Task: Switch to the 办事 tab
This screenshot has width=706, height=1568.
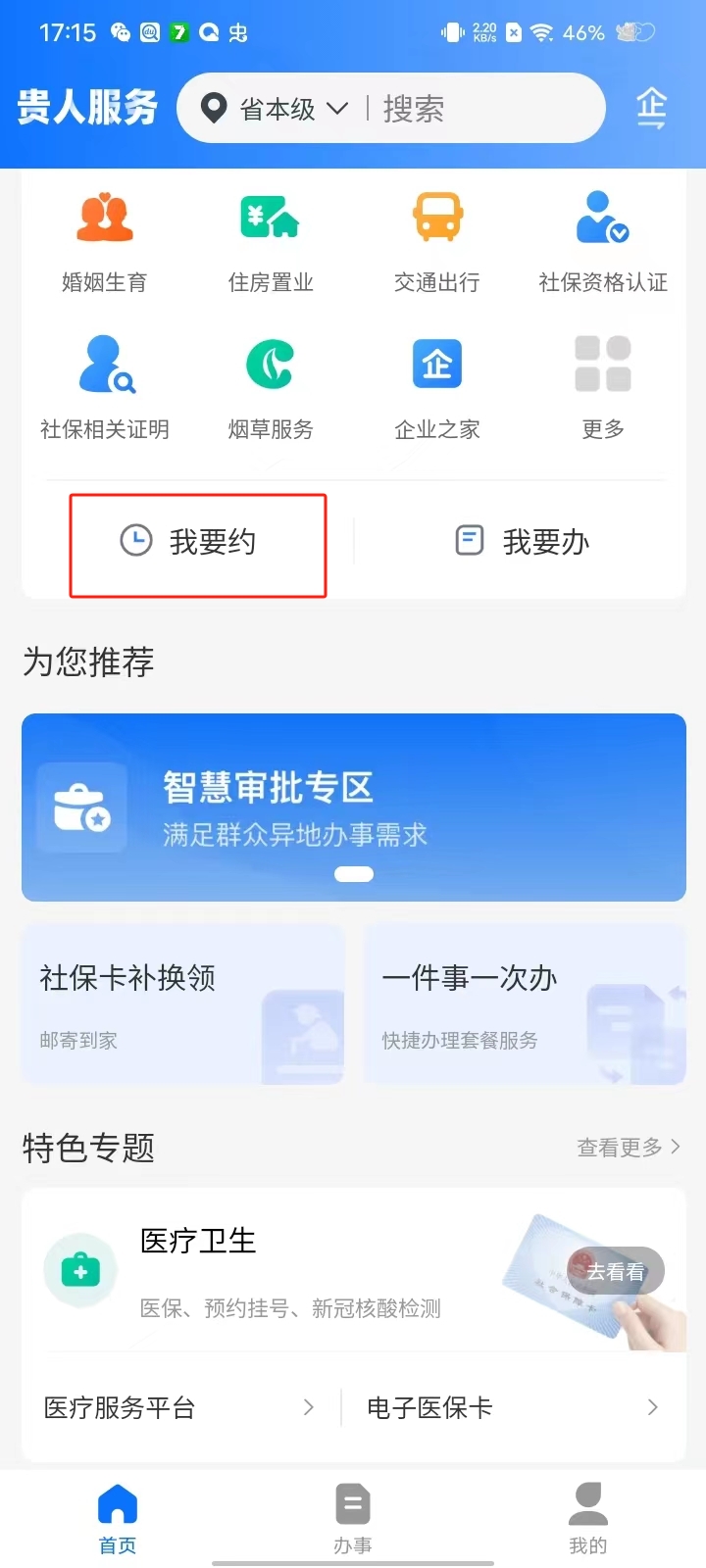Action: [353, 1519]
